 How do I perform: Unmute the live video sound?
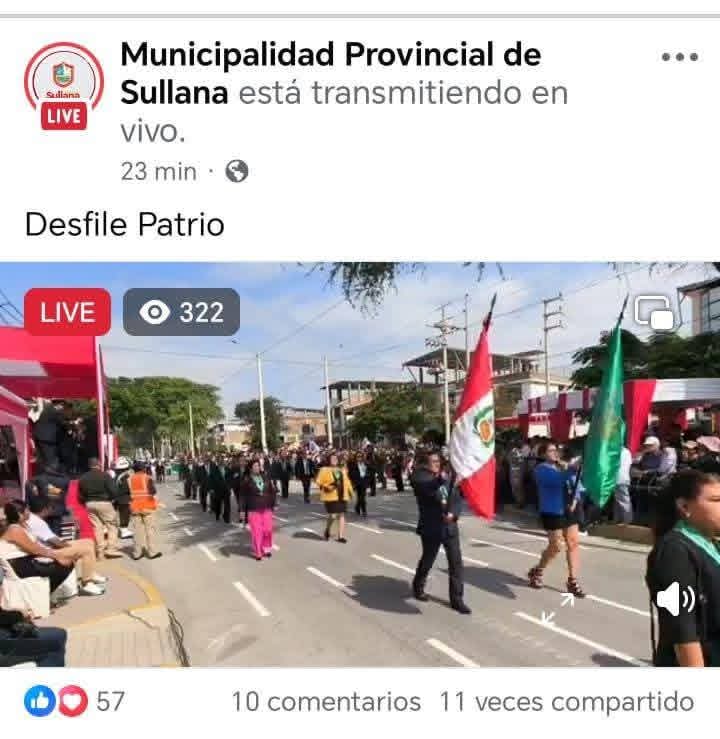[675, 599]
